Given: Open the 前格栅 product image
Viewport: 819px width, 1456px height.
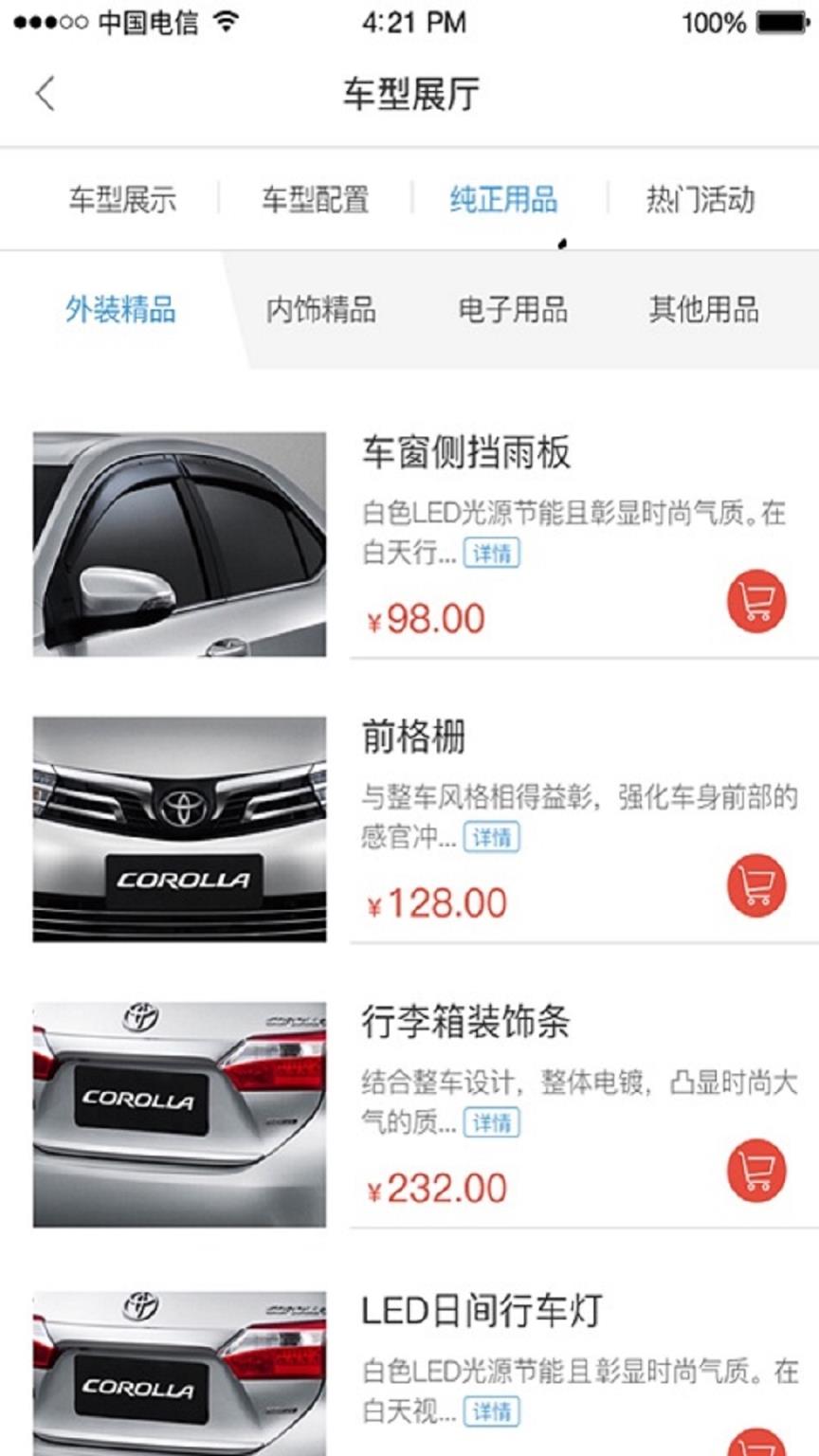Looking at the screenshot, I should 179,828.
